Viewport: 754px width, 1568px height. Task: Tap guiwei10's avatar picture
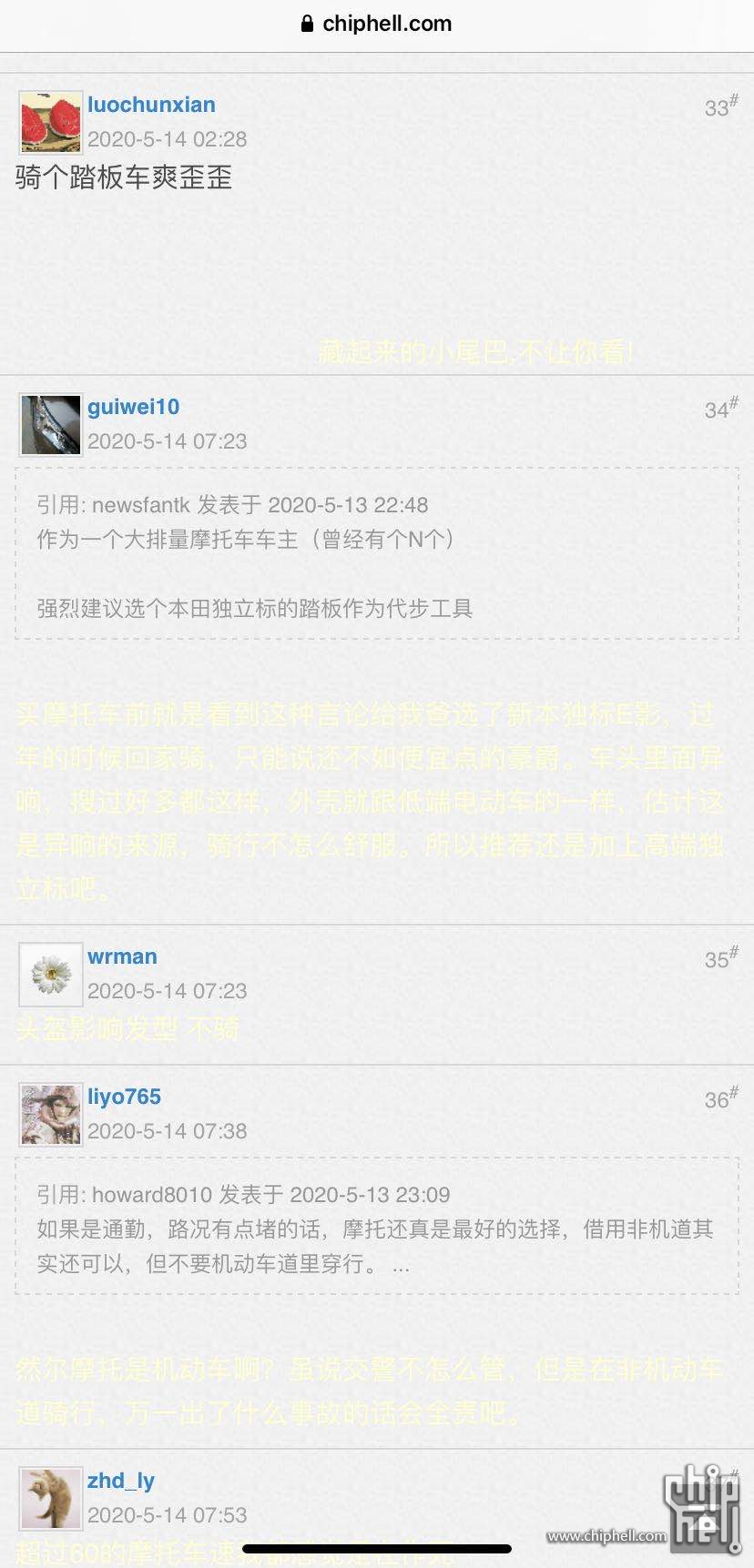51,424
